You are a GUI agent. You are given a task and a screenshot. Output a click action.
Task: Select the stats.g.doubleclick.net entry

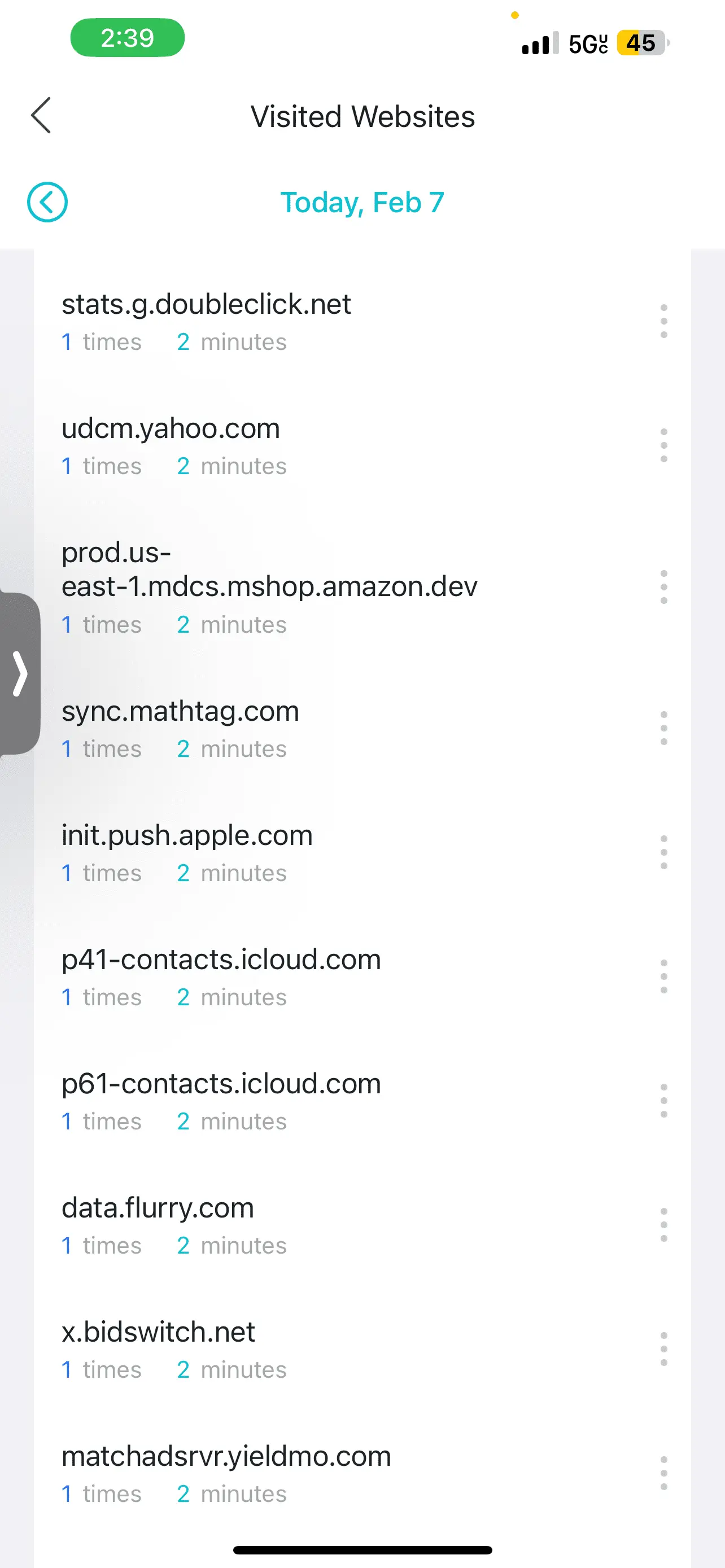[x=207, y=304]
